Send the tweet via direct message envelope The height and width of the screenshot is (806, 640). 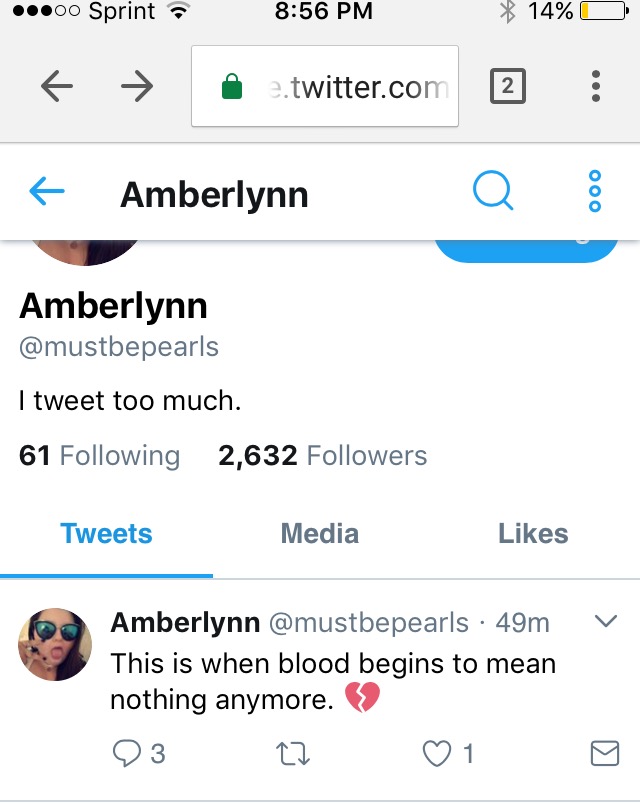(605, 754)
